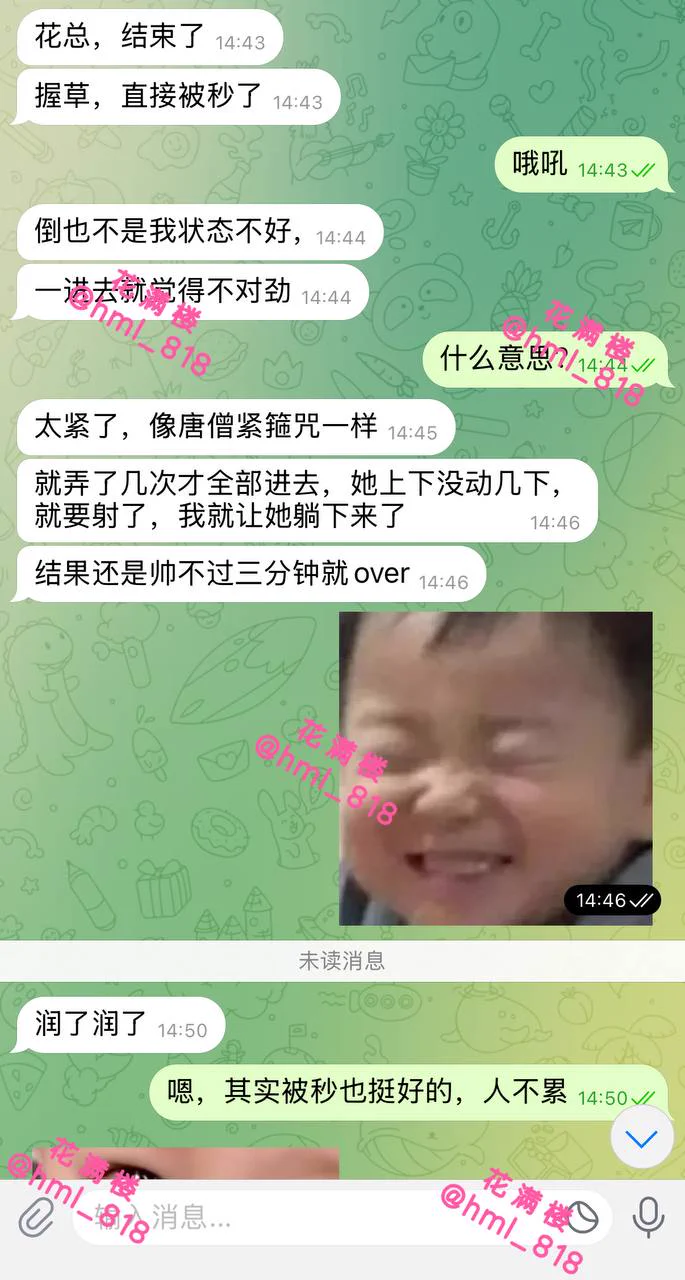Tap the voice message microphone

click(648, 1217)
